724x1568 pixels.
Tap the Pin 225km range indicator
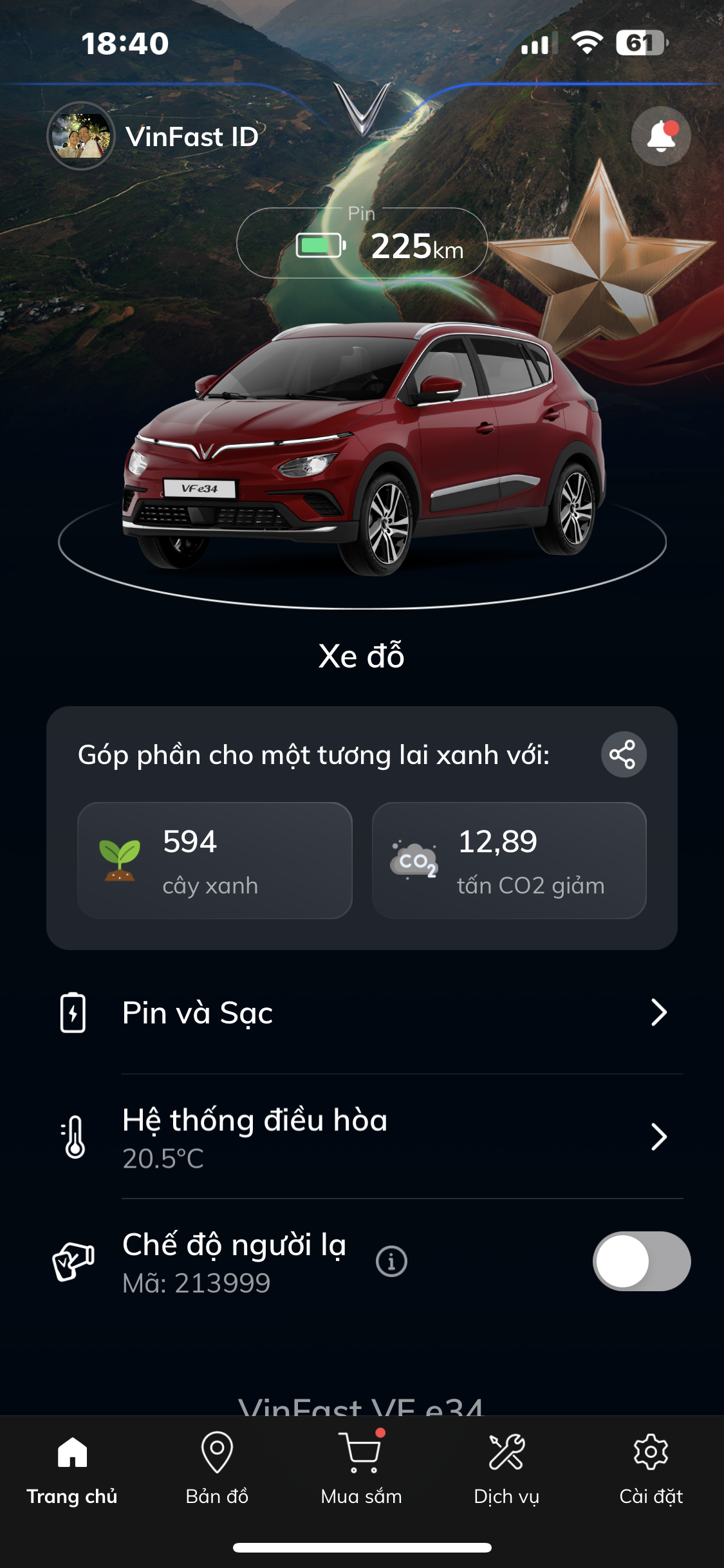(x=362, y=244)
